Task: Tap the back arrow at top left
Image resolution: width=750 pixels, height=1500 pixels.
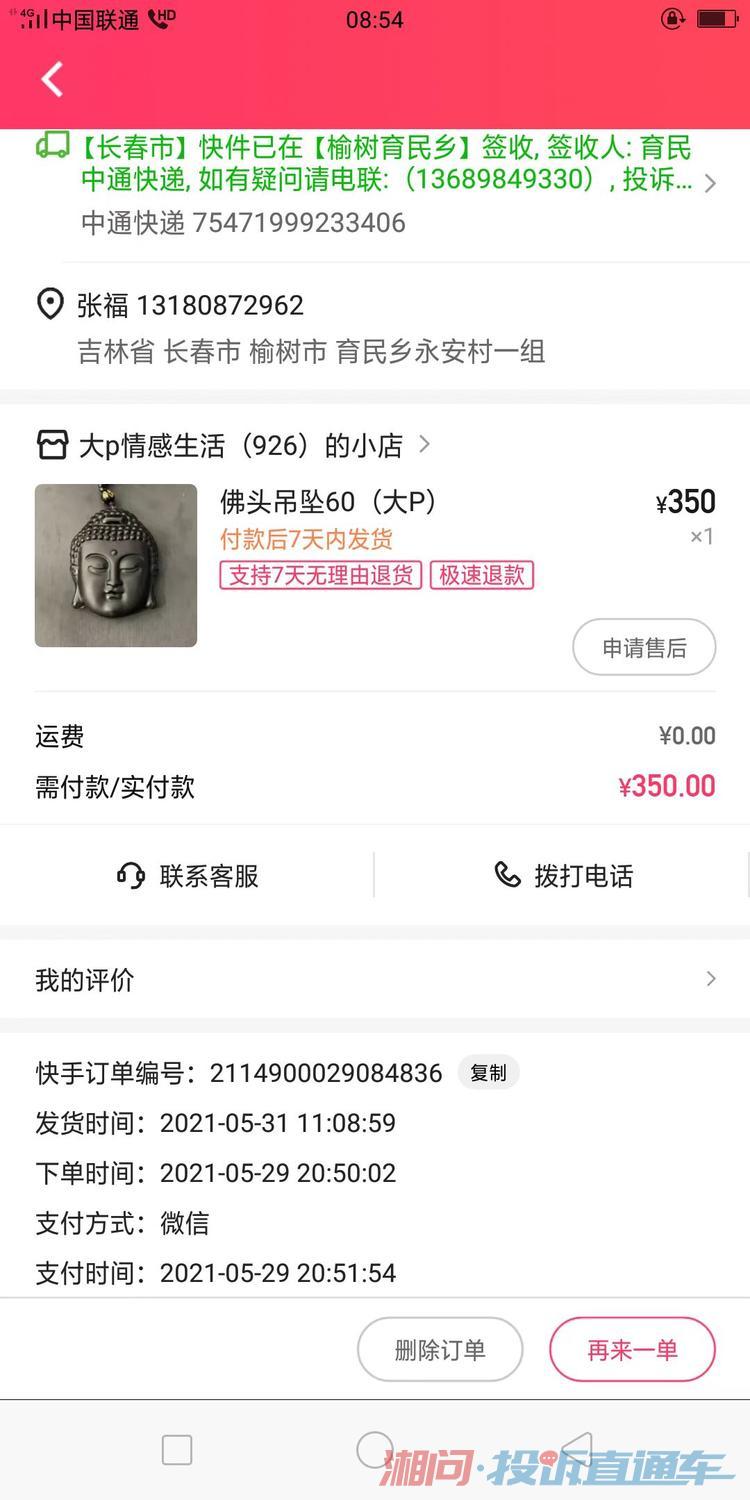Action: click(x=50, y=80)
